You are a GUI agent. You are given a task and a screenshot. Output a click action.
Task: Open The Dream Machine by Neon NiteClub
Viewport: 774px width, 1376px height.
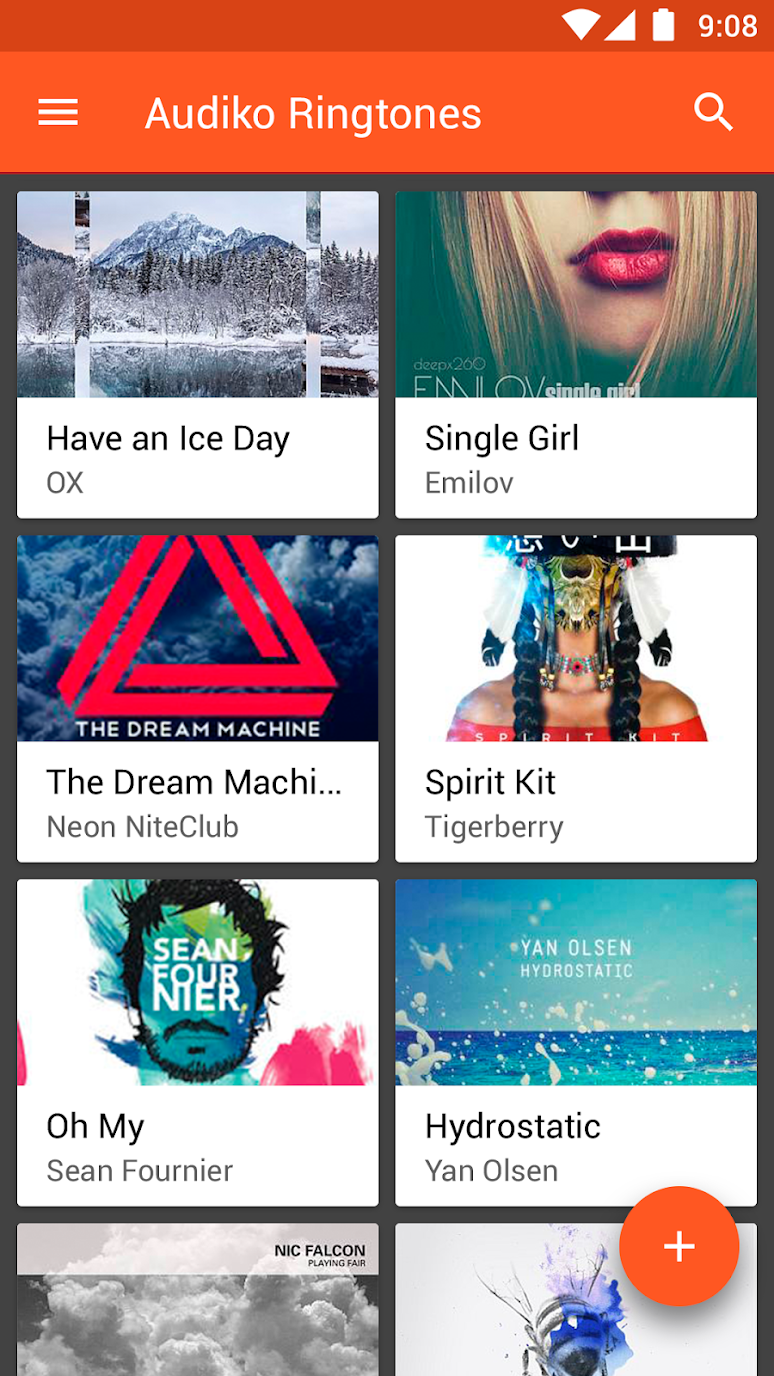(x=198, y=698)
